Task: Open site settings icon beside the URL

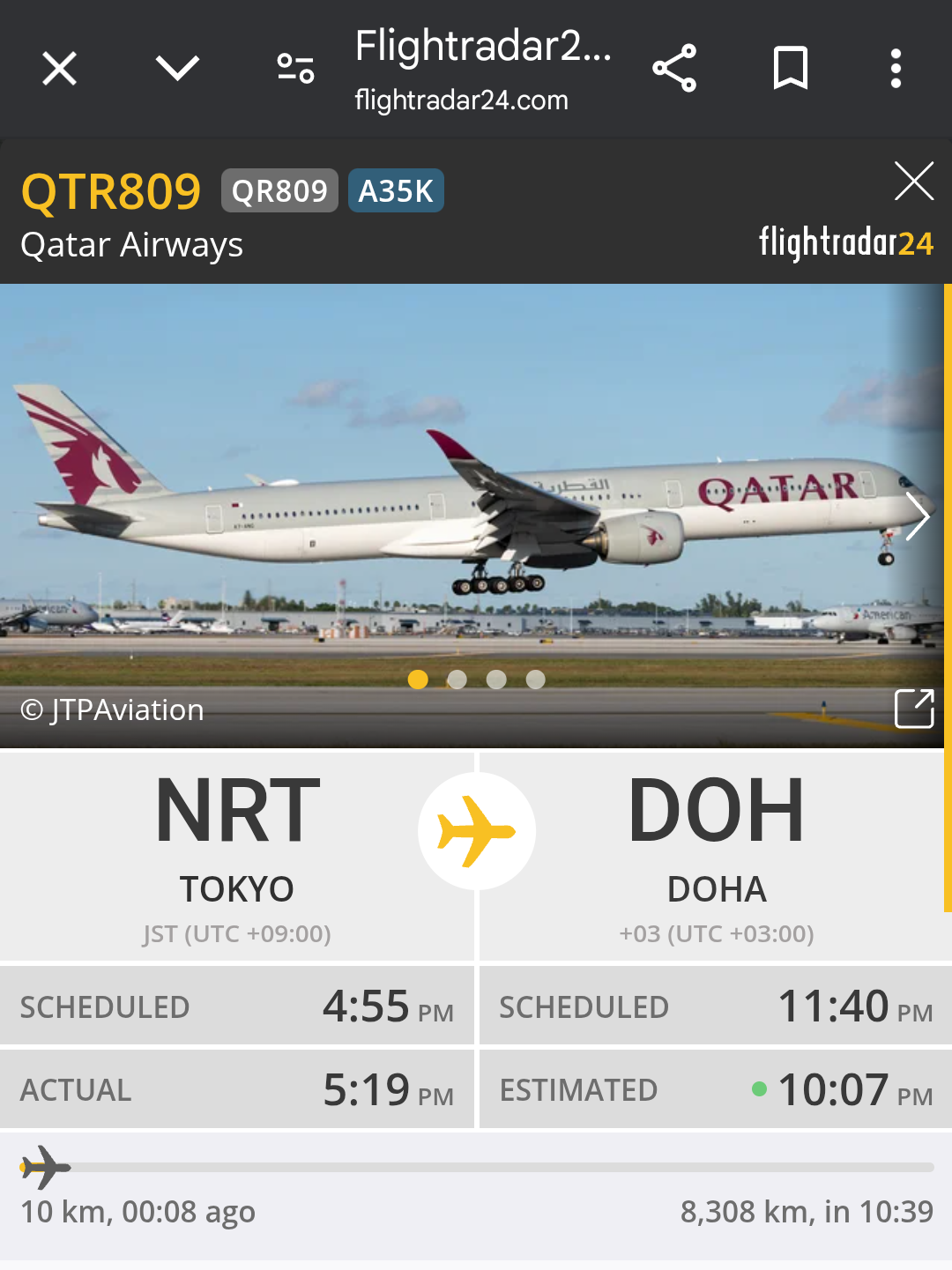Action: (x=295, y=68)
